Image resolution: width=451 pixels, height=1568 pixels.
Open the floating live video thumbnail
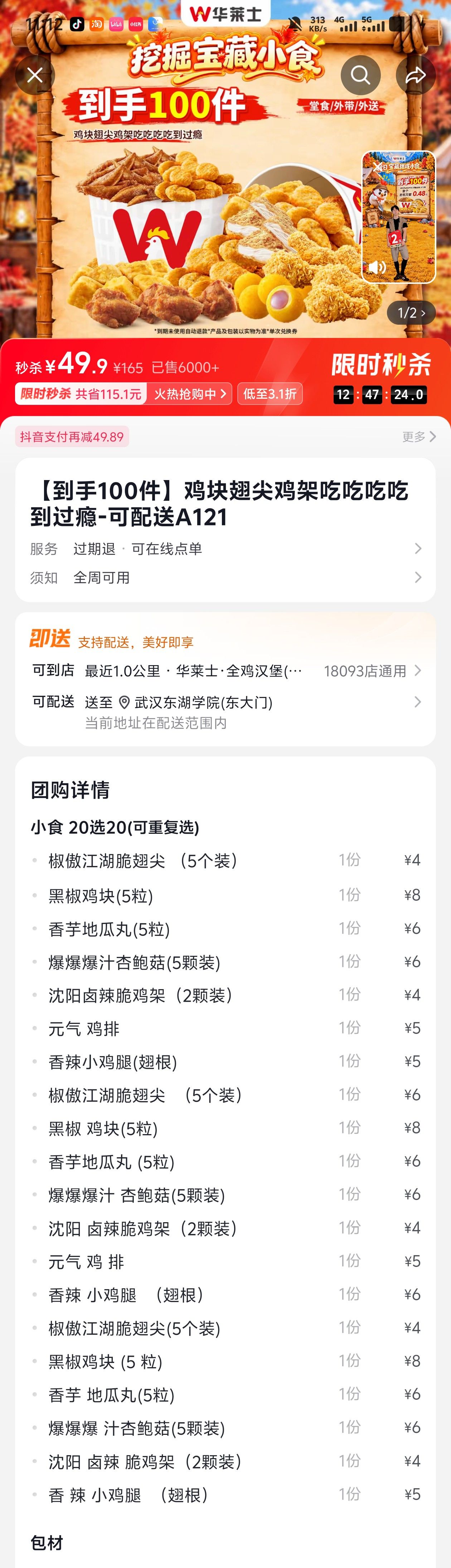click(399, 217)
